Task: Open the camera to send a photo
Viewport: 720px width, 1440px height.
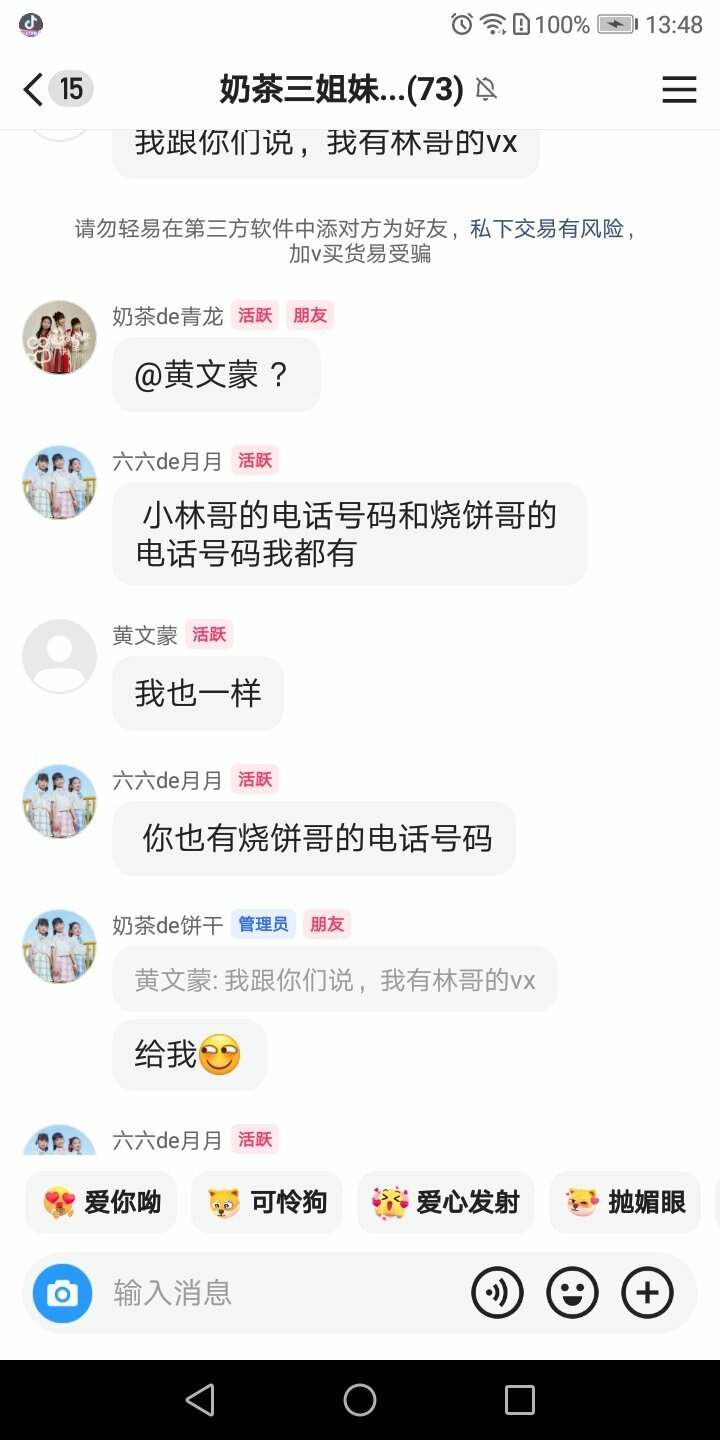Action: 62,1293
